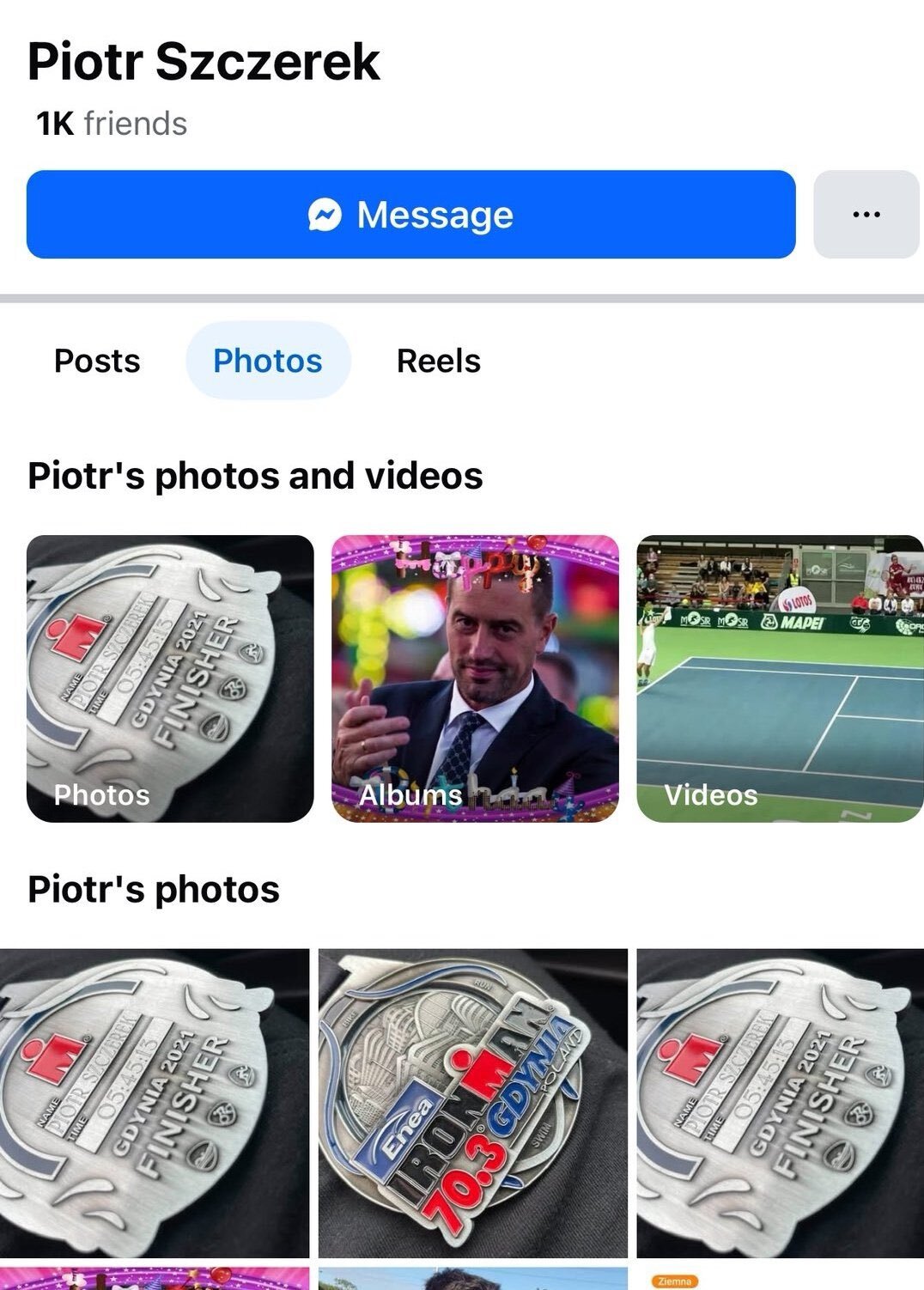The height and width of the screenshot is (1290, 924).
Task: Switch to the Posts tab
Action: tap(97, 361)
